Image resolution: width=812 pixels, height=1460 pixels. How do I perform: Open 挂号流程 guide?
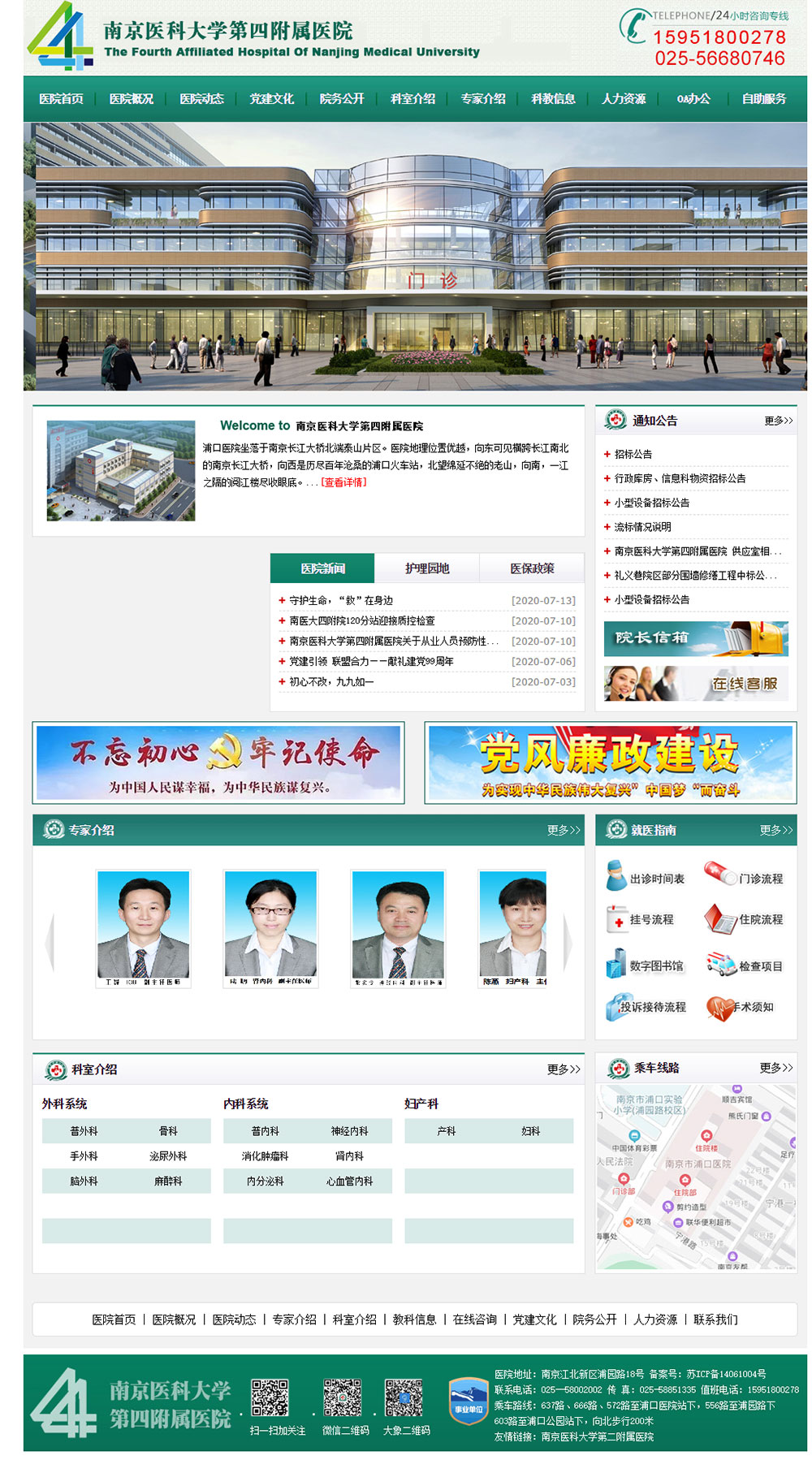pos(651,919)
